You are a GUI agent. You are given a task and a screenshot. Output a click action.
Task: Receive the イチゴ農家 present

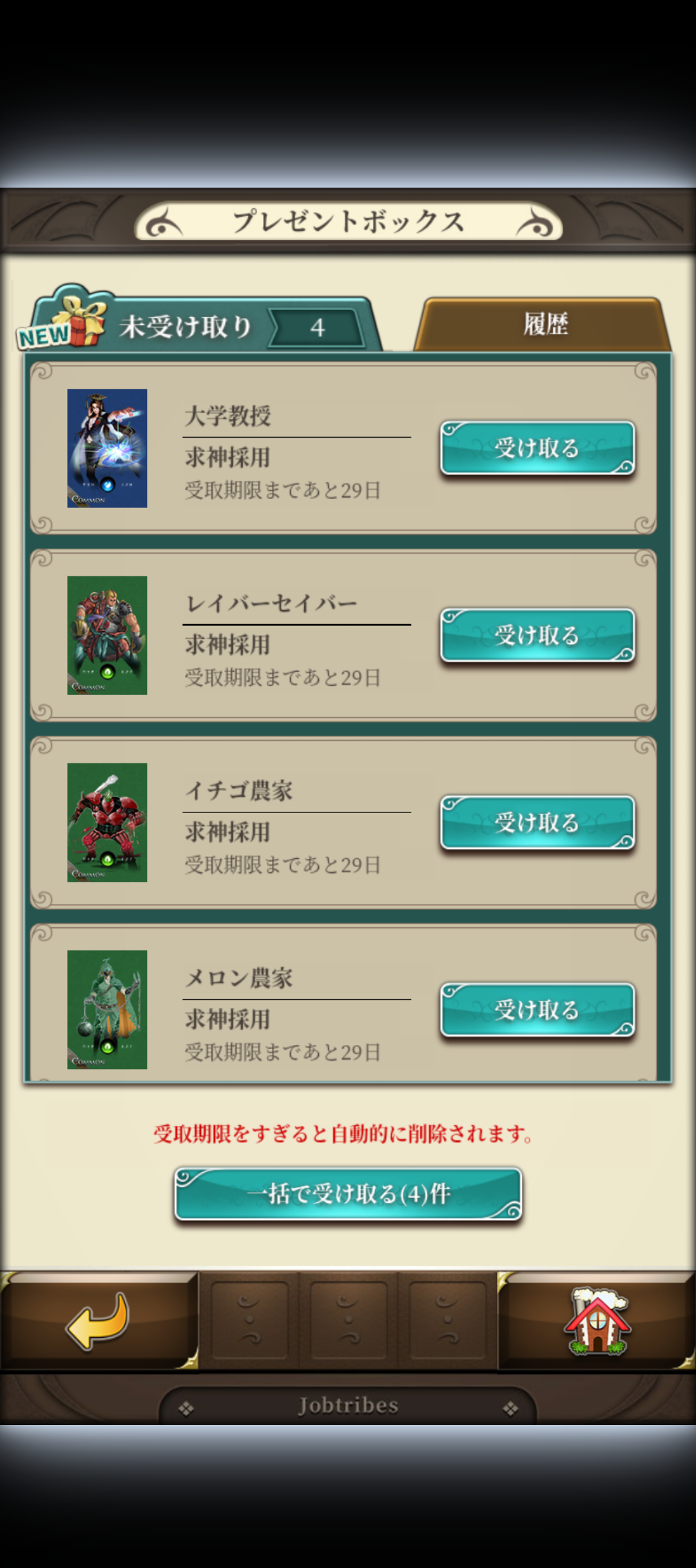tap(537, 823)
